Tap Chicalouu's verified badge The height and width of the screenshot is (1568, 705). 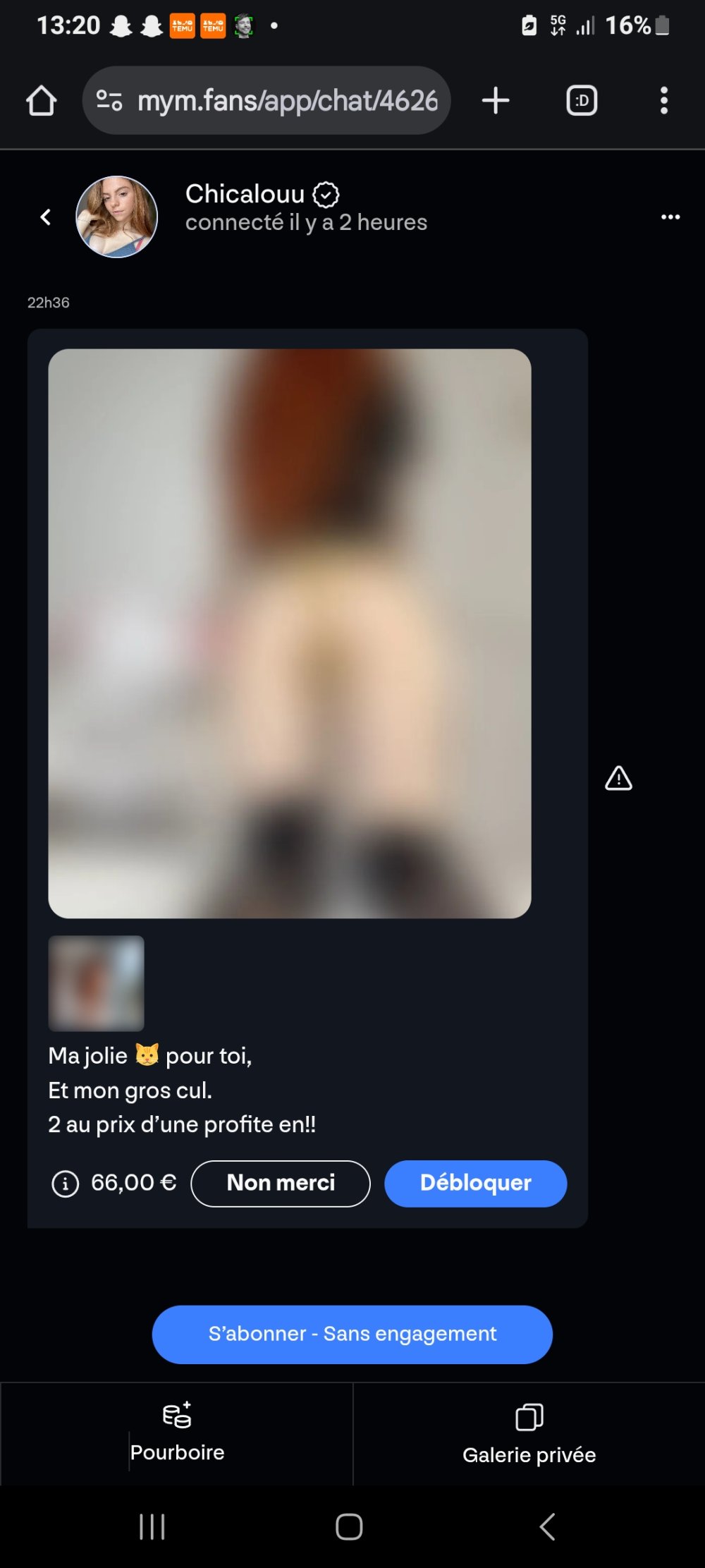pos(326,194)
